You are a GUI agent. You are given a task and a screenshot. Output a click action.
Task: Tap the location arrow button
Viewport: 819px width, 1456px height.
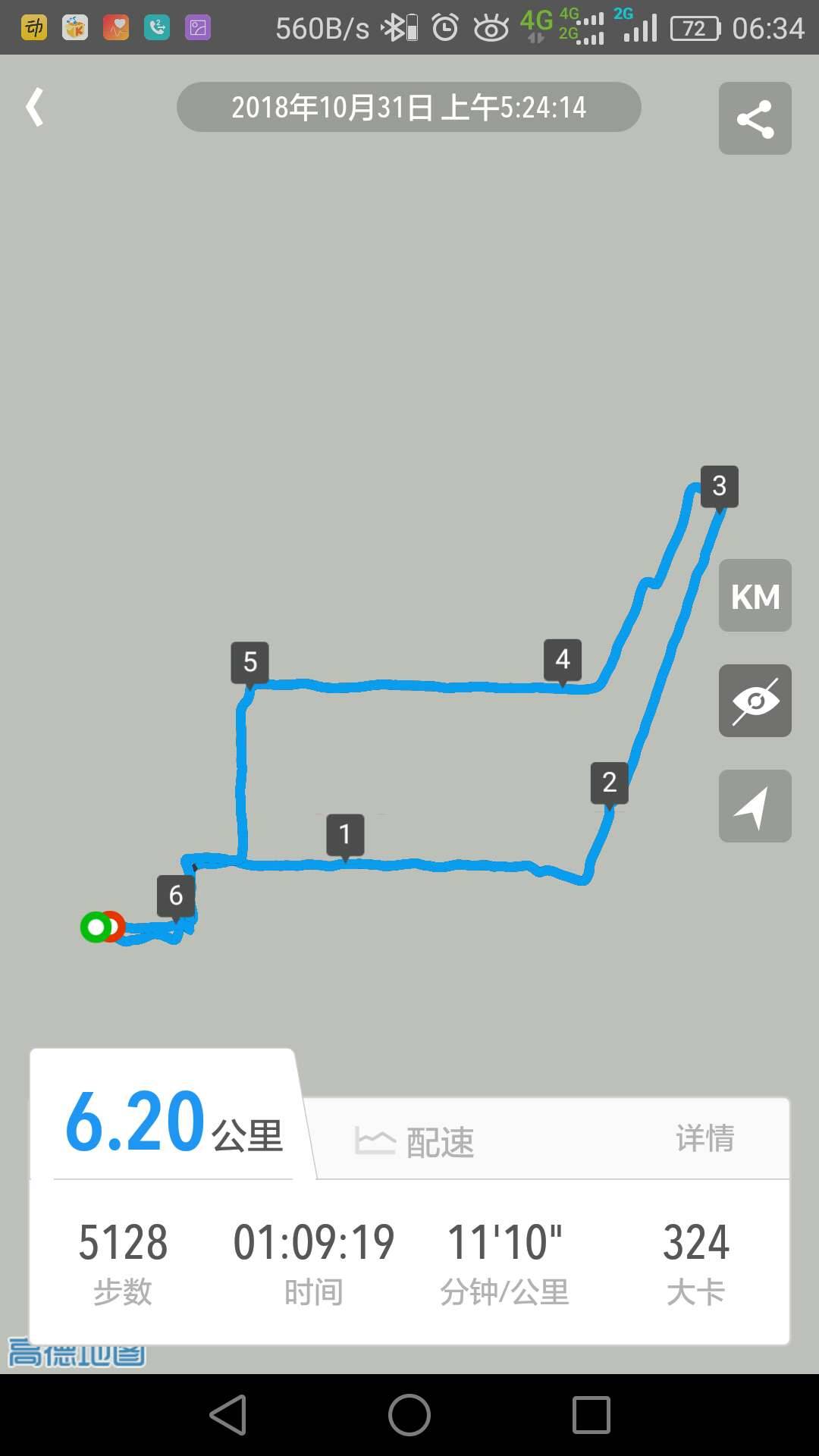[x=755, y=806]
